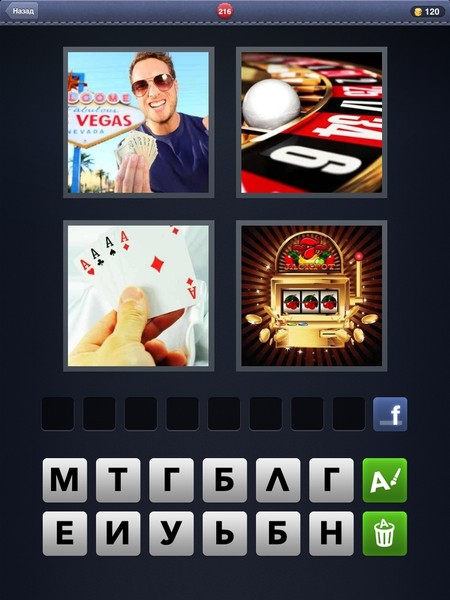Image resolution: width=450 pixels, height=600 pixels.
Task: Select the letter tile Е
Action: [x=65, y=533]
